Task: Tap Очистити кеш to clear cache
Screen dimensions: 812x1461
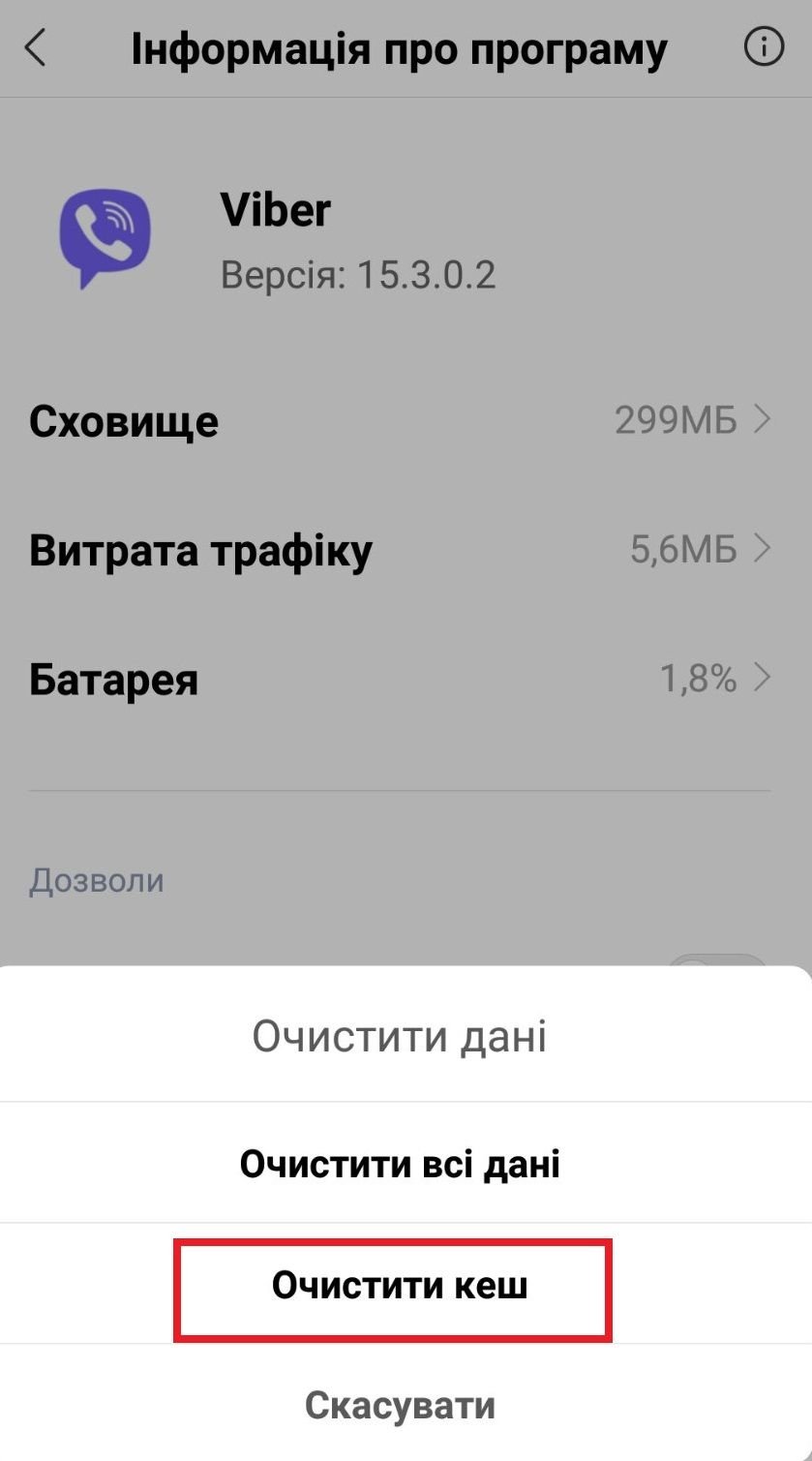Action: (x=399, y=1286)
